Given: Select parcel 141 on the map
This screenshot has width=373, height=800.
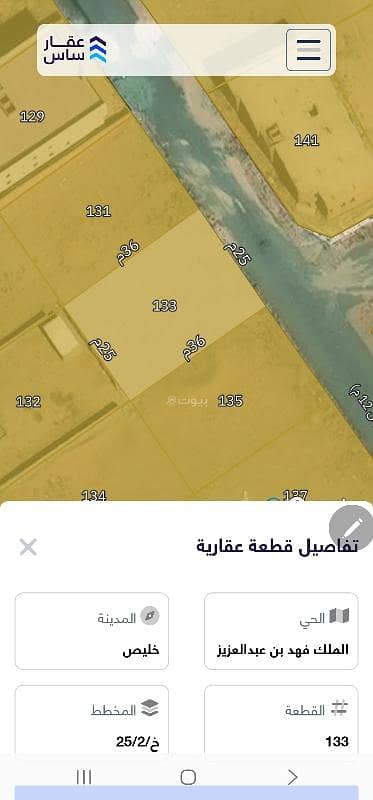Looking at the screenshot, I should pyautogui.click(x=307, y=140).
